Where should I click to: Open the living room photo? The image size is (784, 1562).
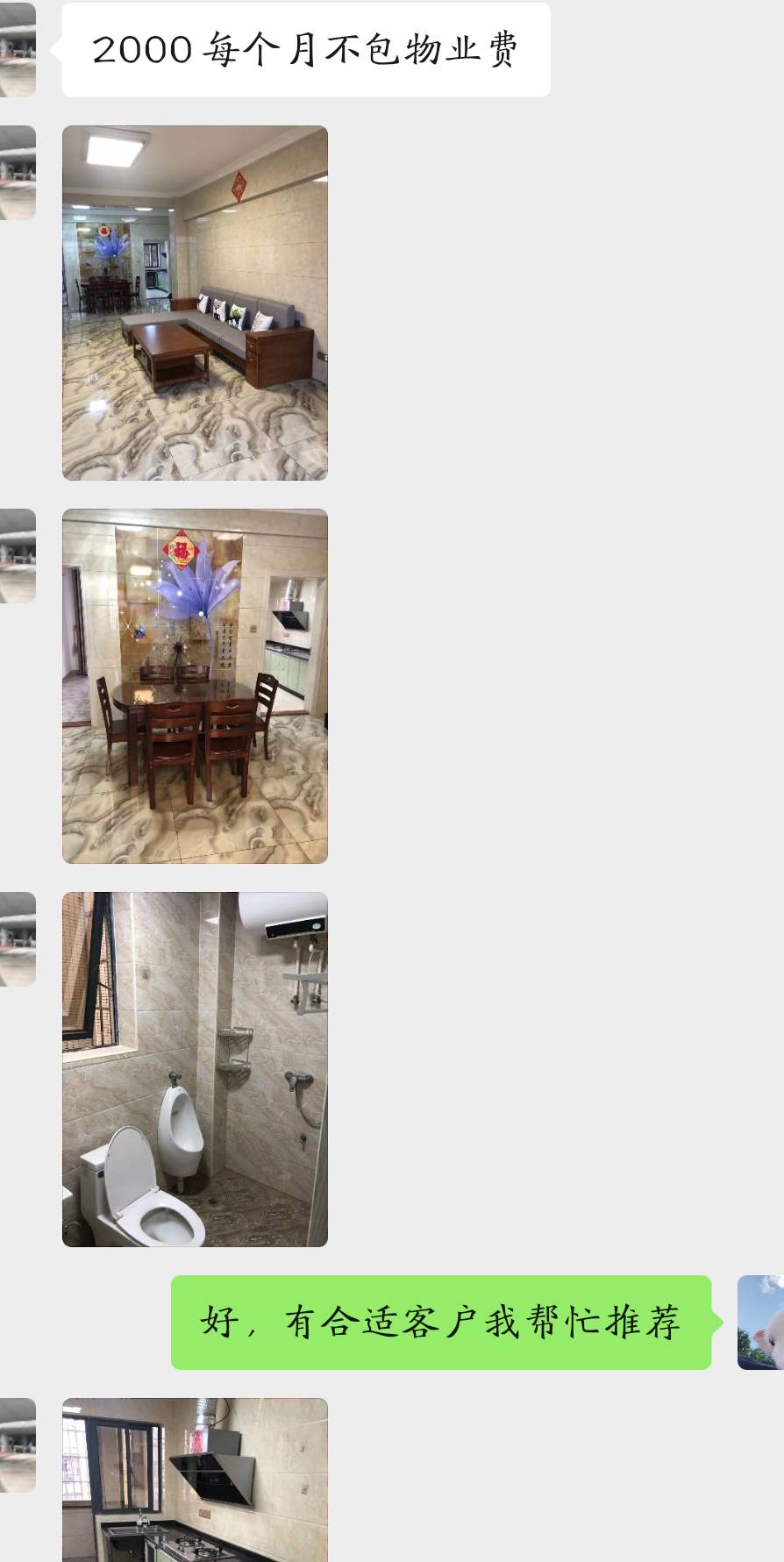point(195,303)
